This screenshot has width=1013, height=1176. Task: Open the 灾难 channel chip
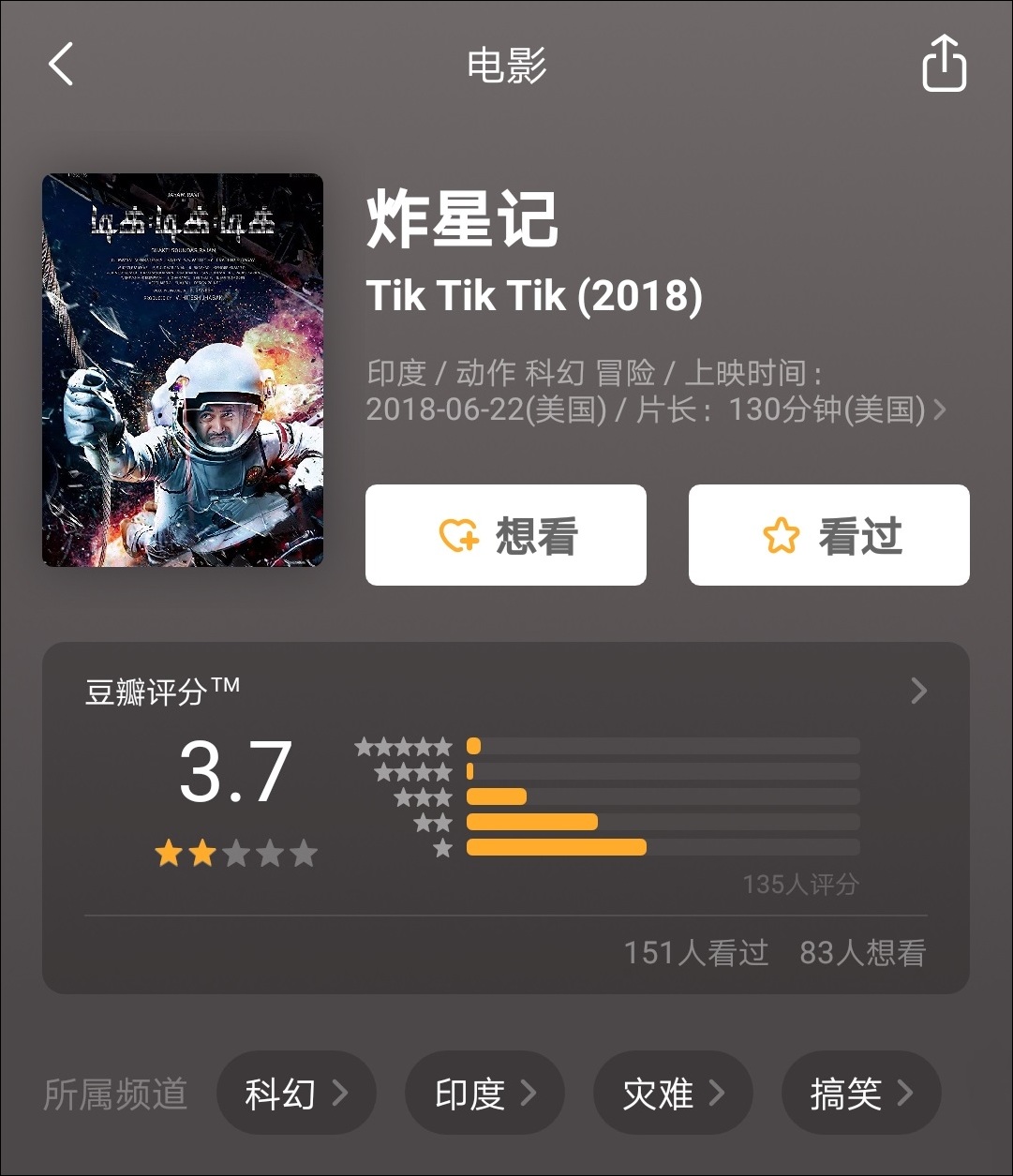(x=673, y=1093)
